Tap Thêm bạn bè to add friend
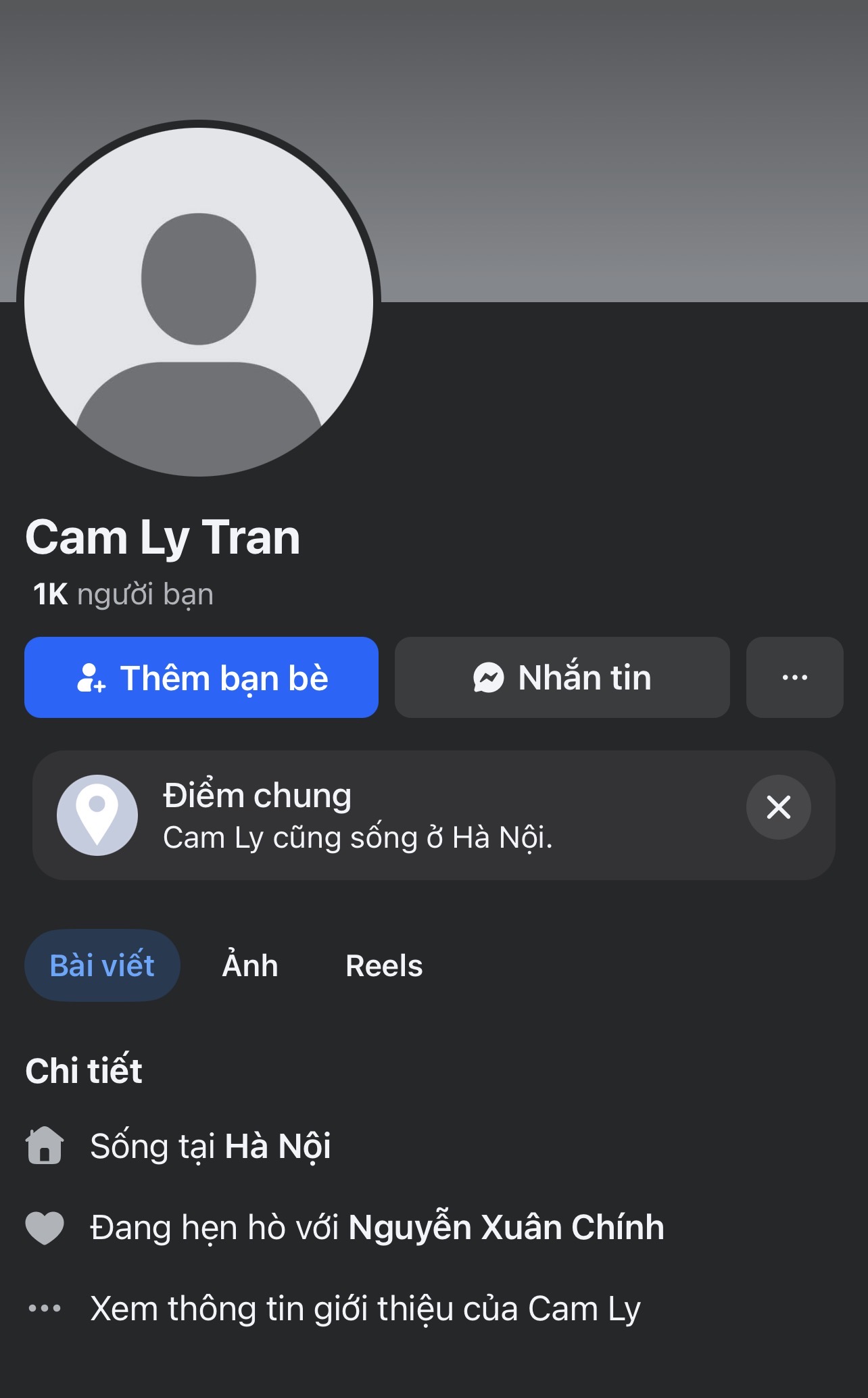This screenshot has width=868, height=1398. point(201,677)
